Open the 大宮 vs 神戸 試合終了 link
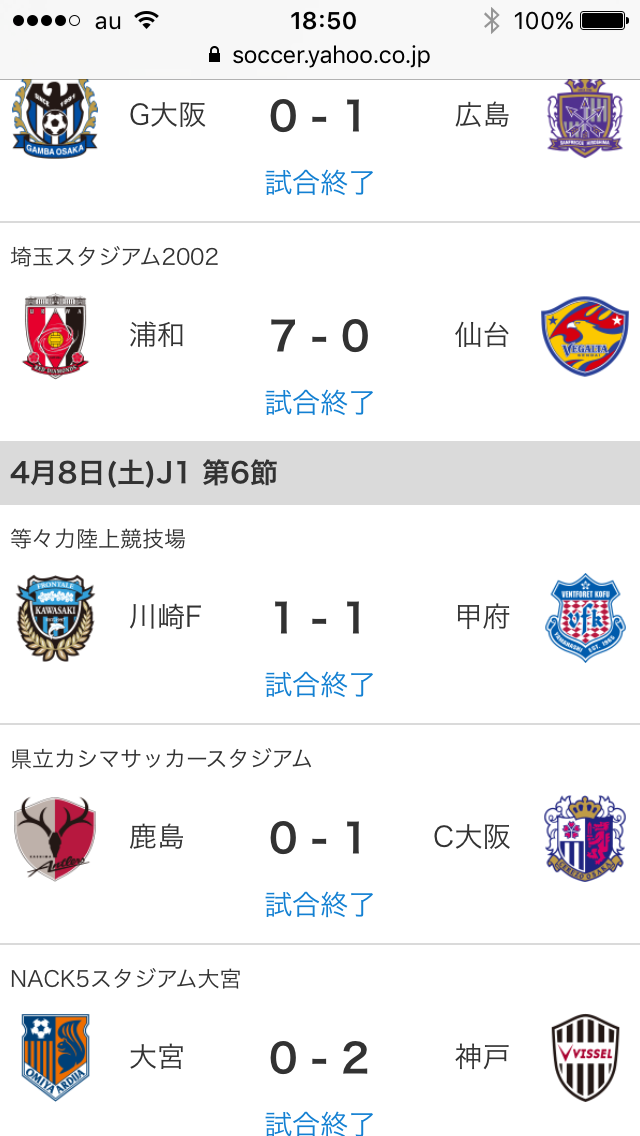Image resolution: width=640 pixels, height=1136 pixels. point(320,1122)
